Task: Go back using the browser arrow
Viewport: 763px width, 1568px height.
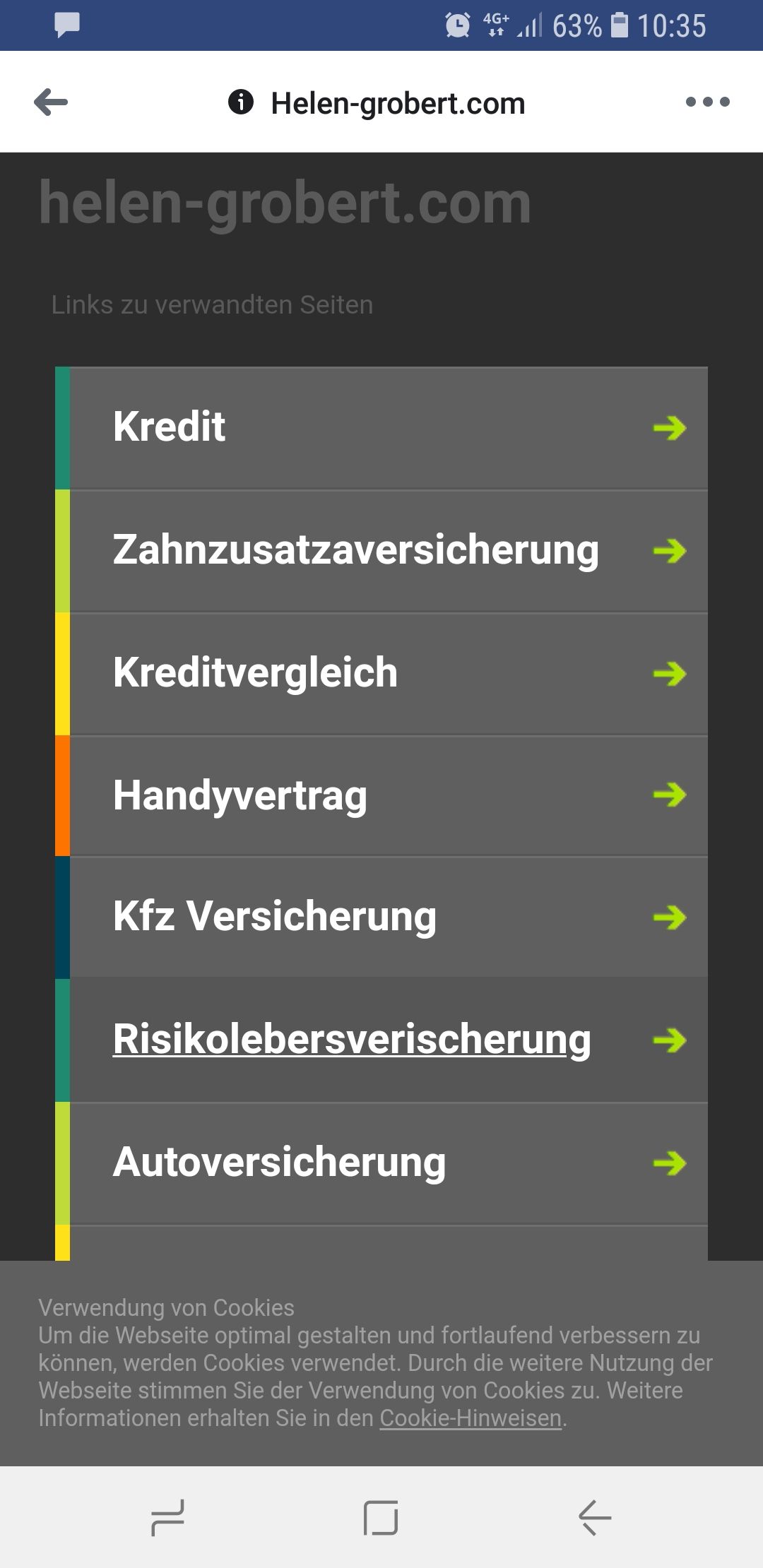Action: (x=51, y=102)
